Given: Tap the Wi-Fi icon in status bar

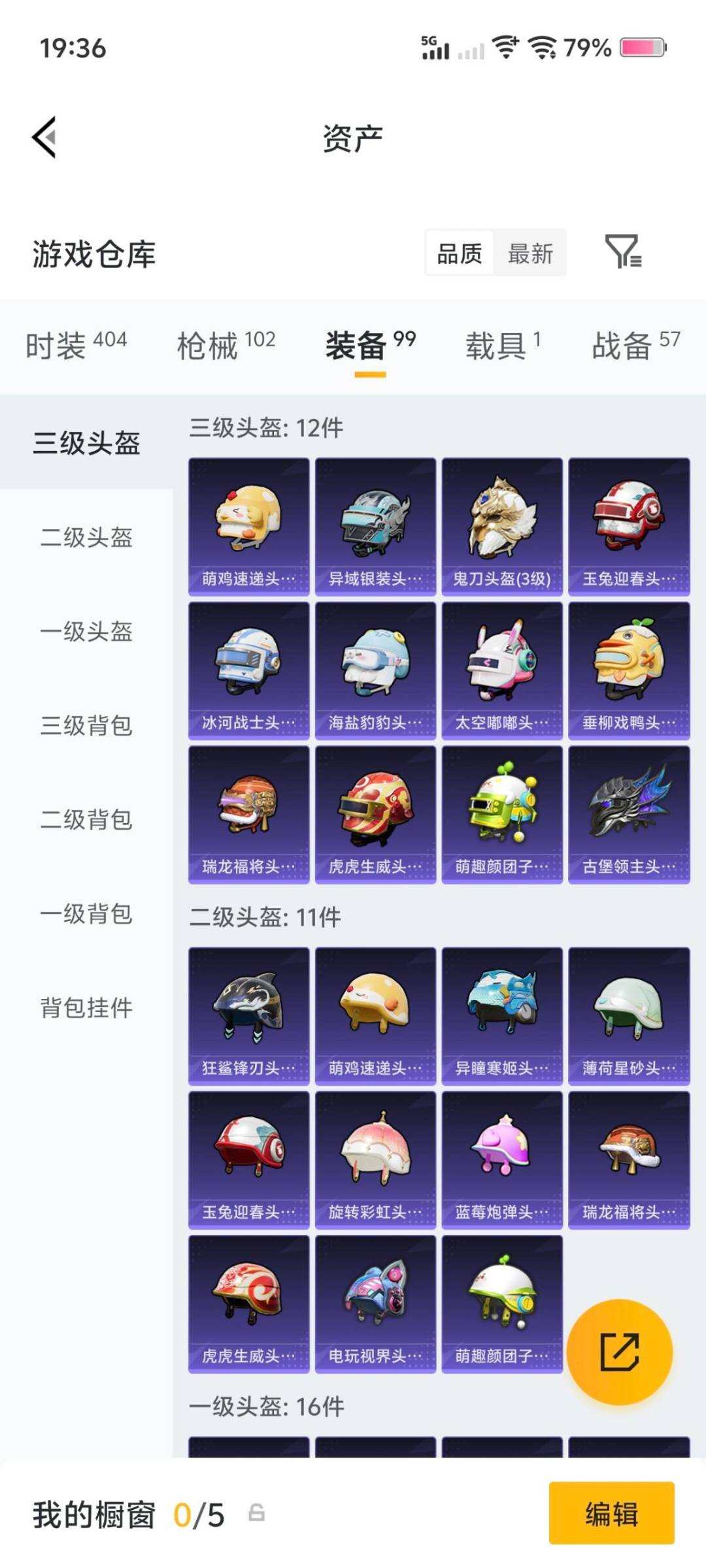Looking at the screenshot, I should click(x=504, y=47).
